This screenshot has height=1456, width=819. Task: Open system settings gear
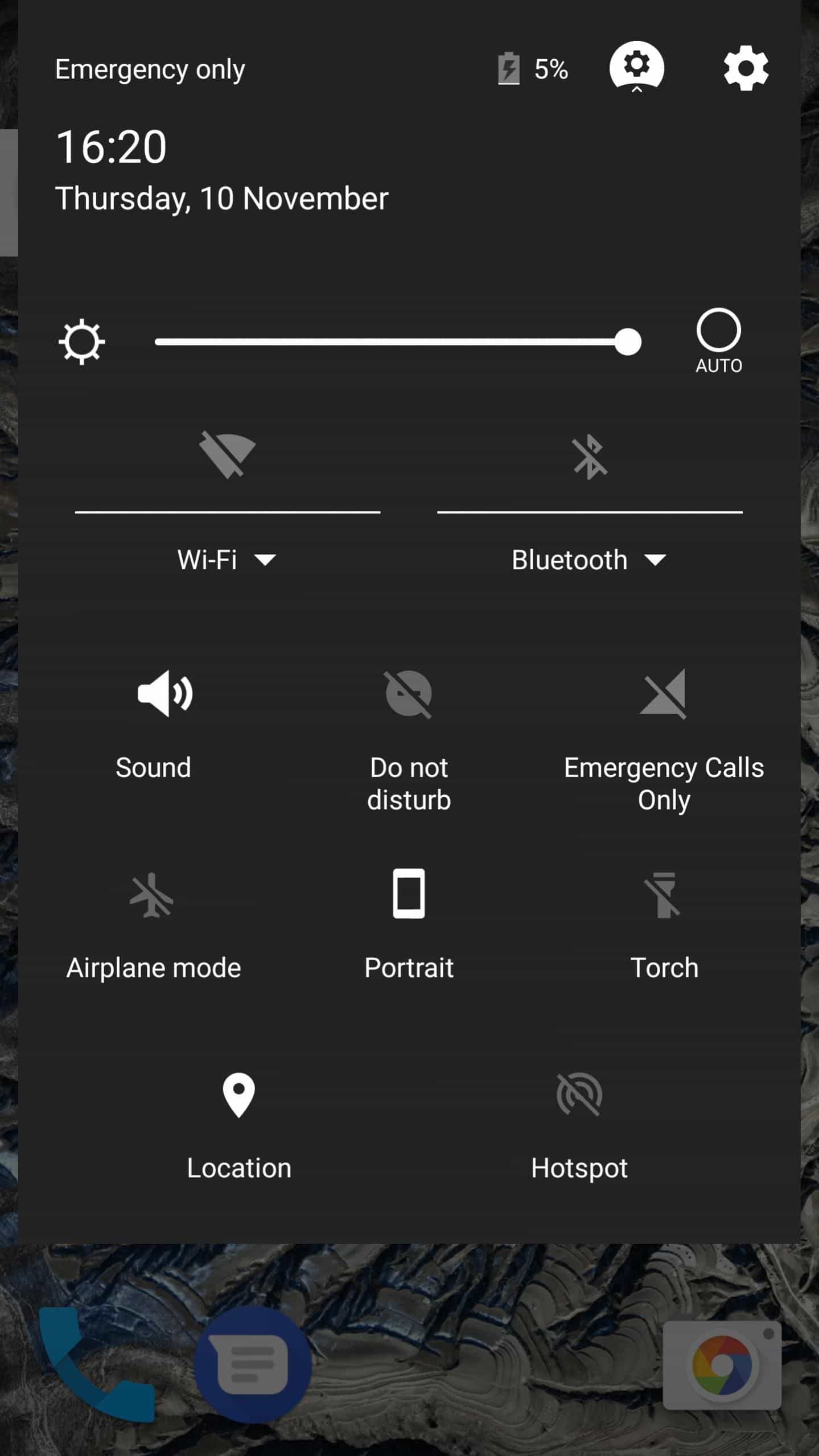(x=746, y=68)
